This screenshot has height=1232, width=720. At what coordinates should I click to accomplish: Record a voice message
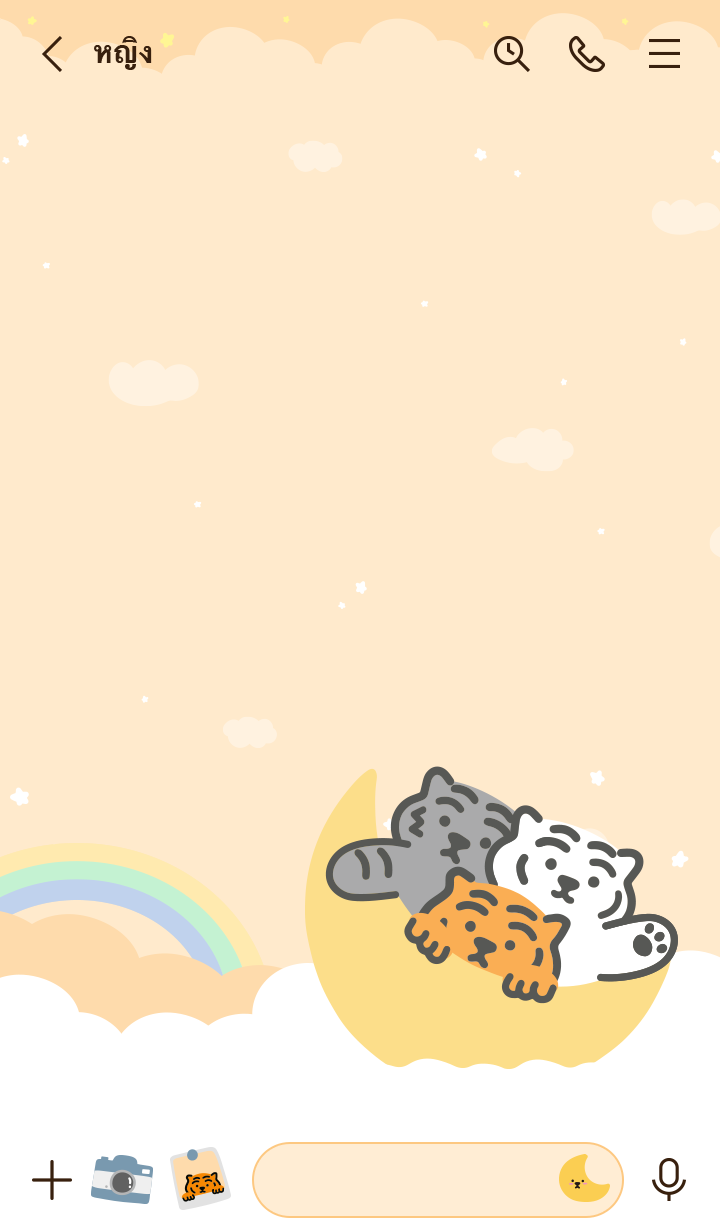pos(668,1179)
